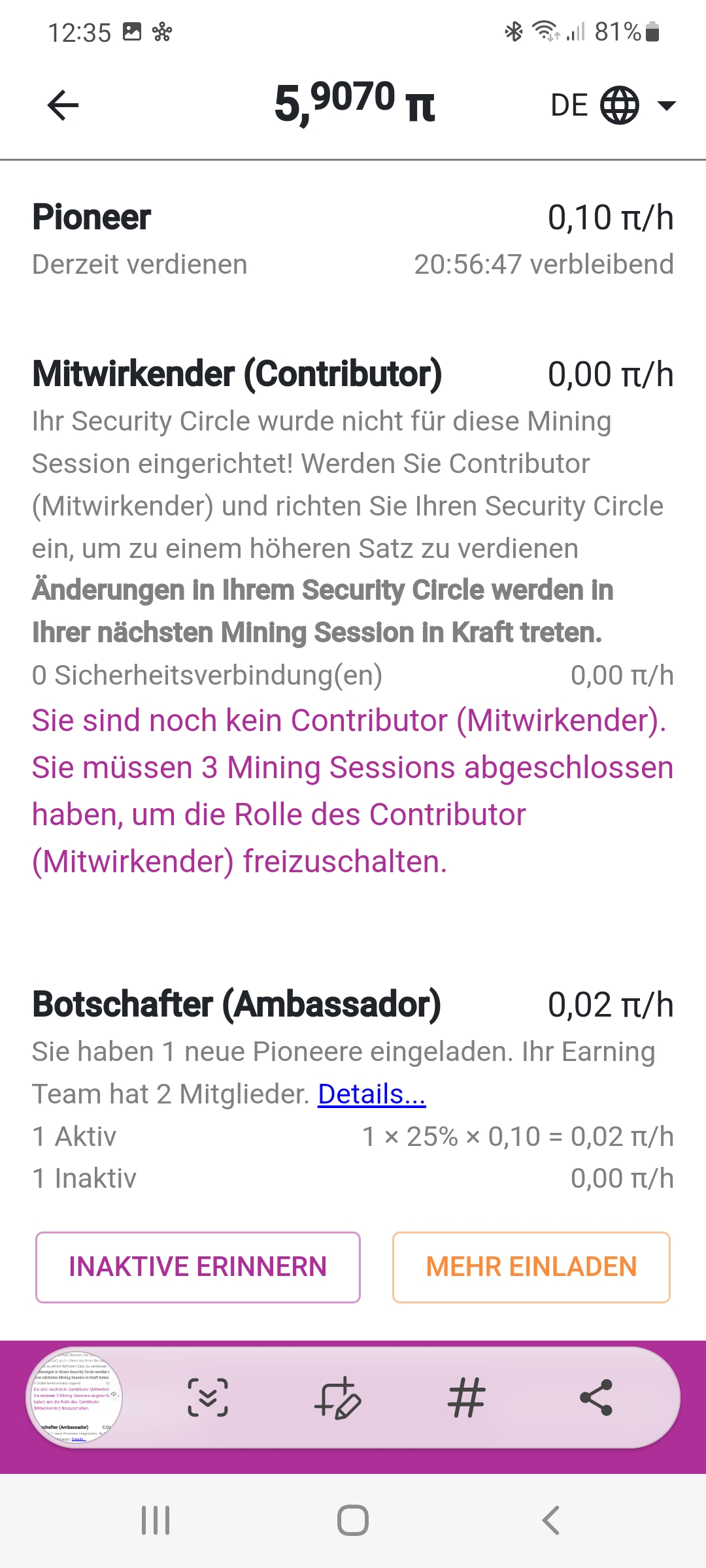Open recent apps from navigation bar
Image resolution: width=706 pixels, height=1568 pixels.
[156, 1520]
